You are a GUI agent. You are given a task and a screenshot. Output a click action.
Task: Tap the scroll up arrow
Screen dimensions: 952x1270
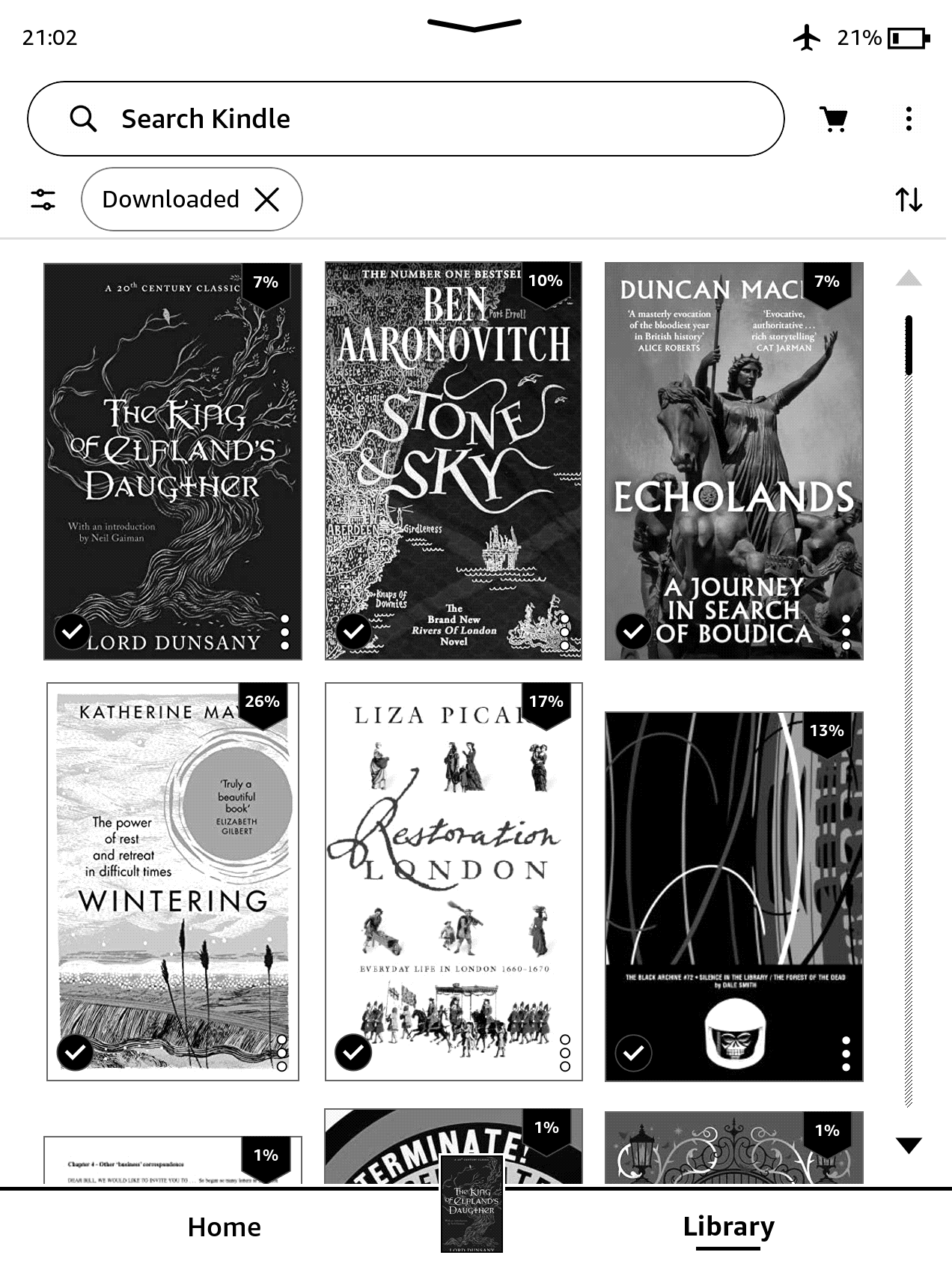909,279
